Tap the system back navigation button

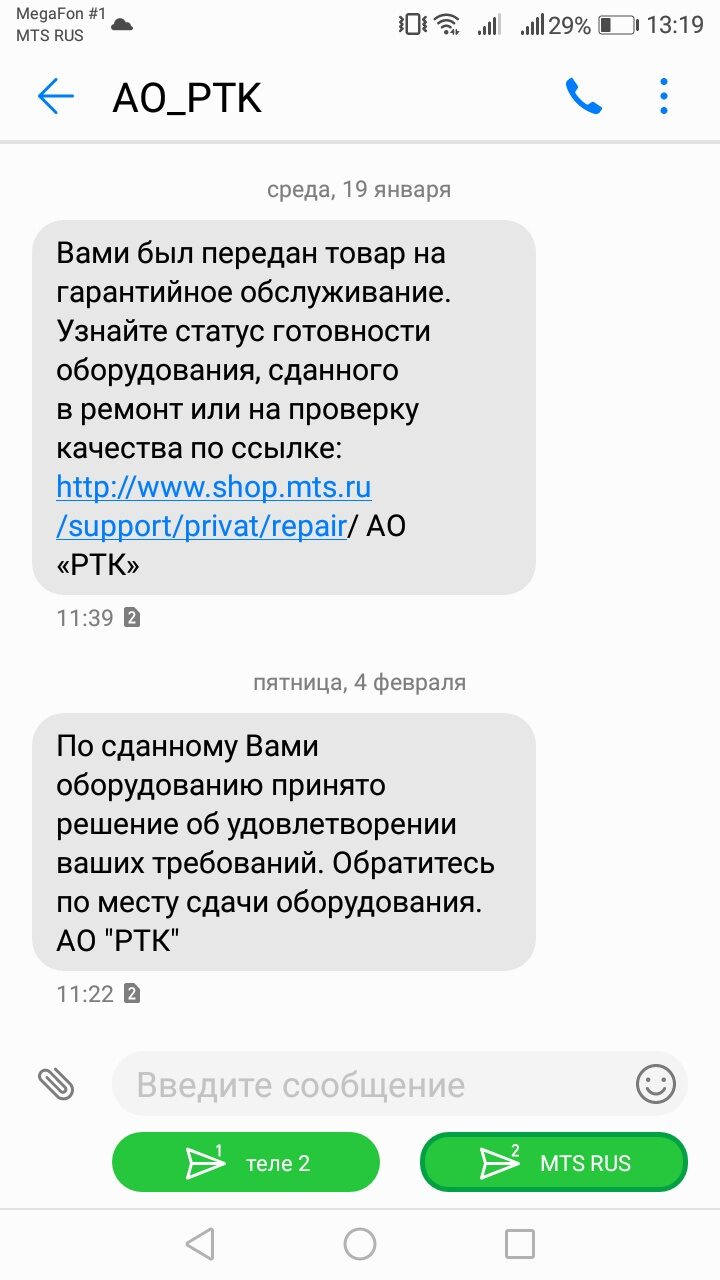pyautogui.click(x=200, y=1244)
